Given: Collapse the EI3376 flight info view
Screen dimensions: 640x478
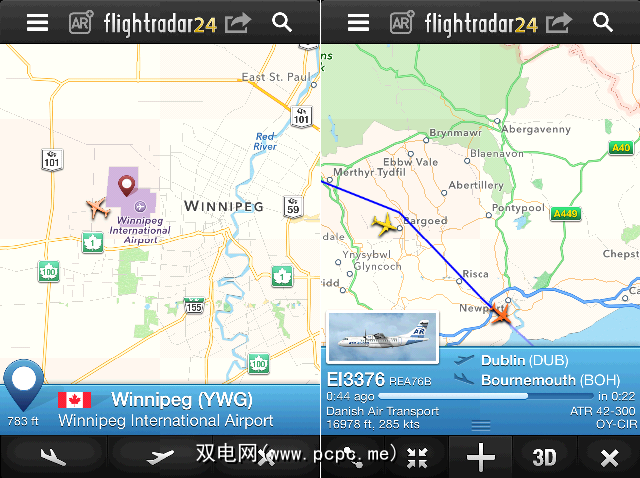Looking at the screenshot, I should click(x=417, y=457).
